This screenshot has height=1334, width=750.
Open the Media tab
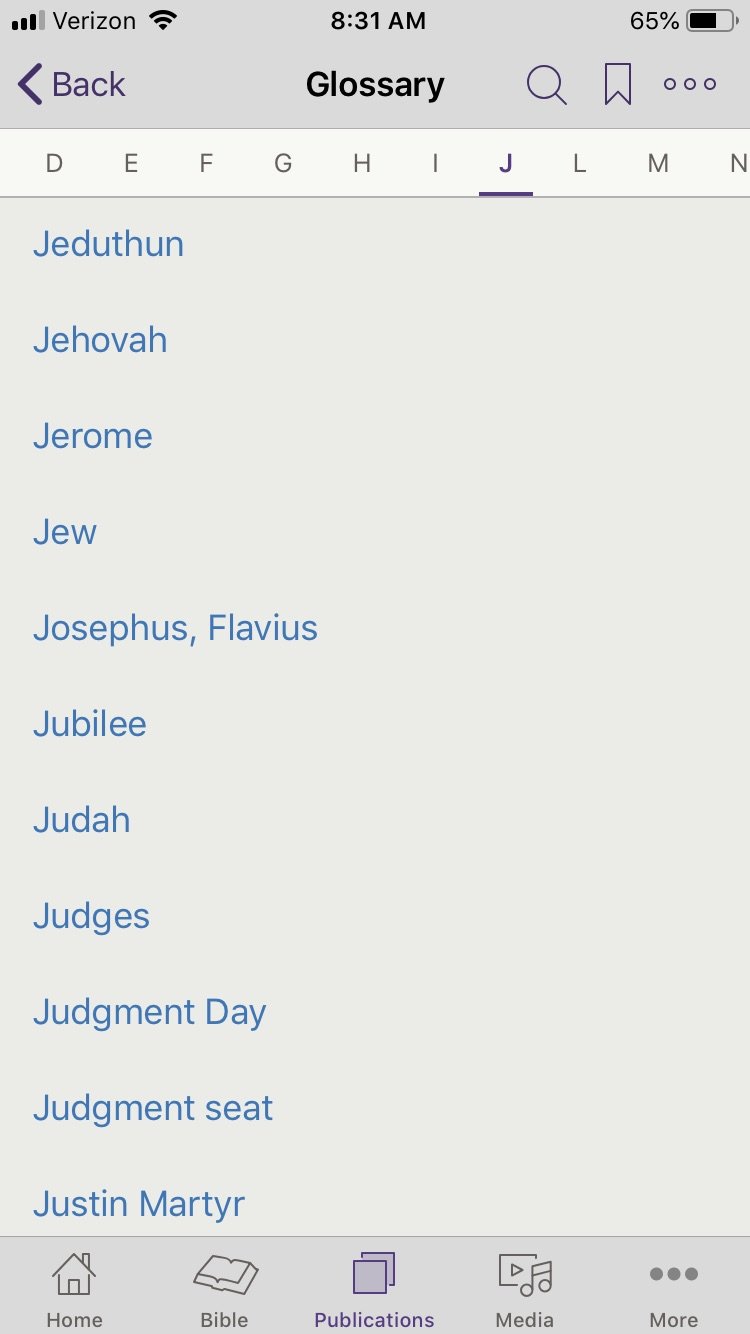point(524,1290)
